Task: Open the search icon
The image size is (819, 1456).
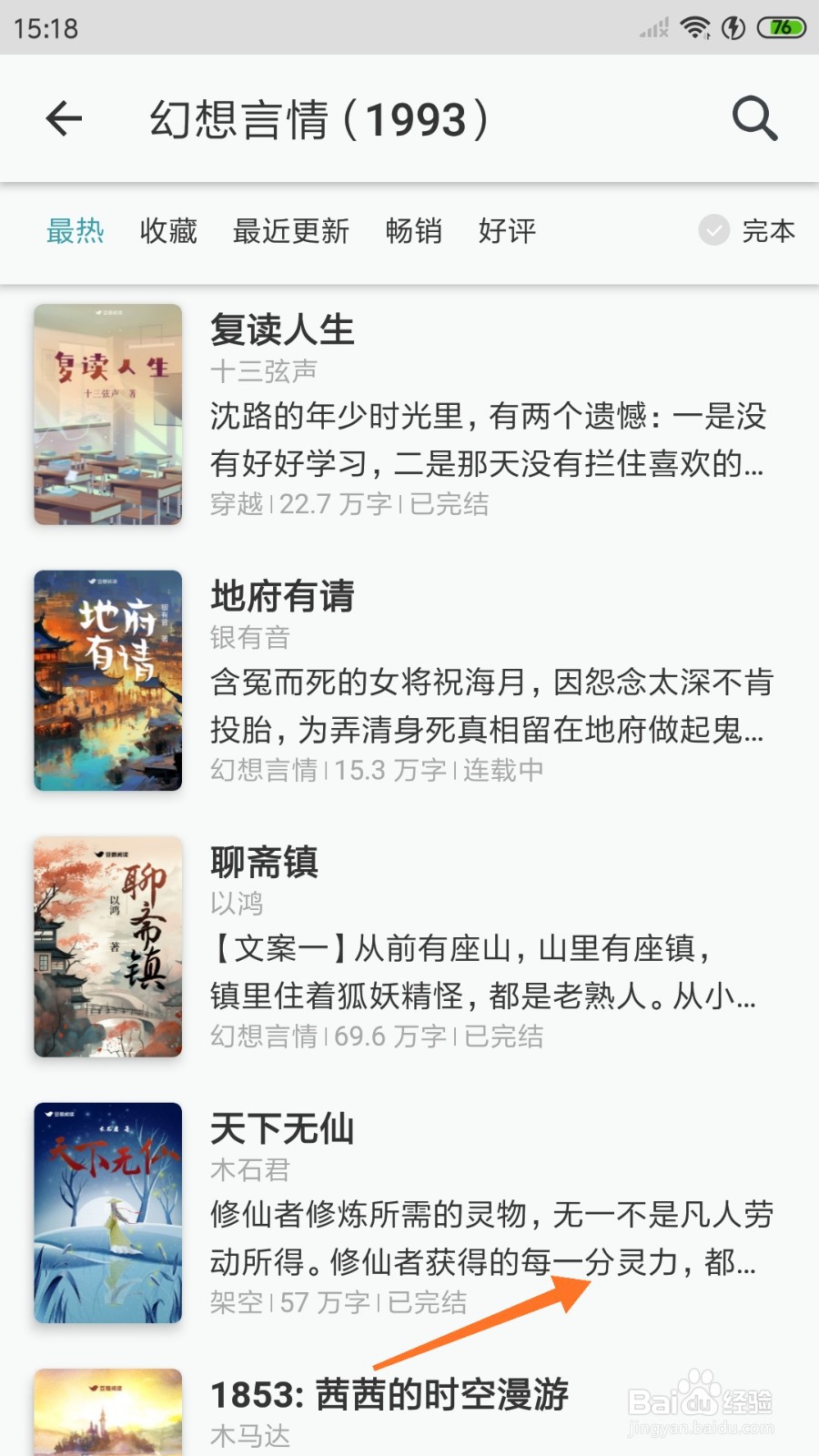Action: [754, 118]
